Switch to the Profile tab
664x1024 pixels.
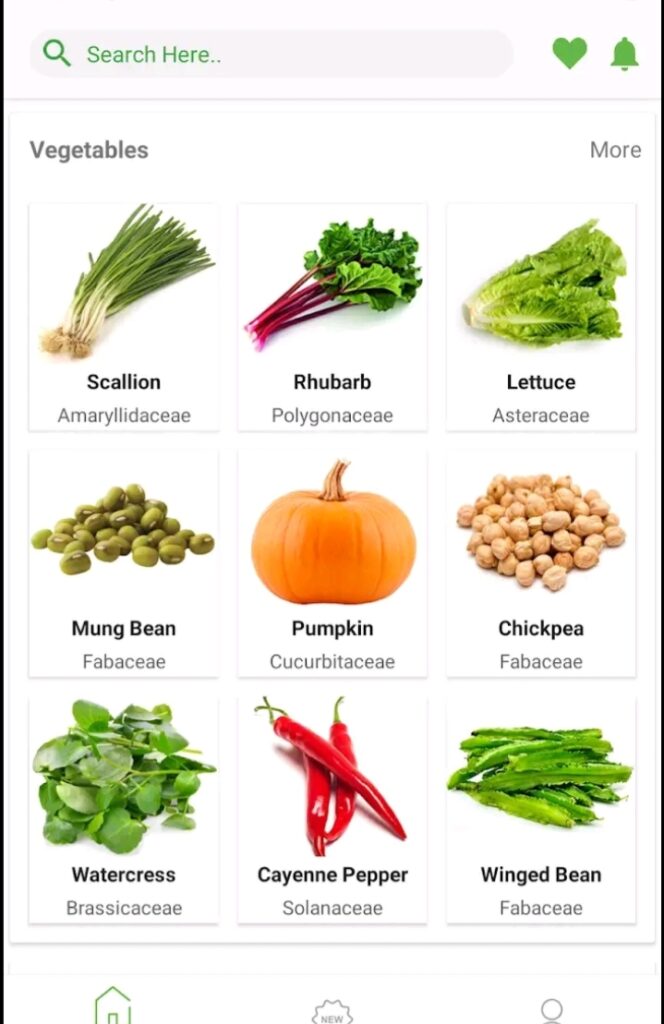tap(551, 1008)
